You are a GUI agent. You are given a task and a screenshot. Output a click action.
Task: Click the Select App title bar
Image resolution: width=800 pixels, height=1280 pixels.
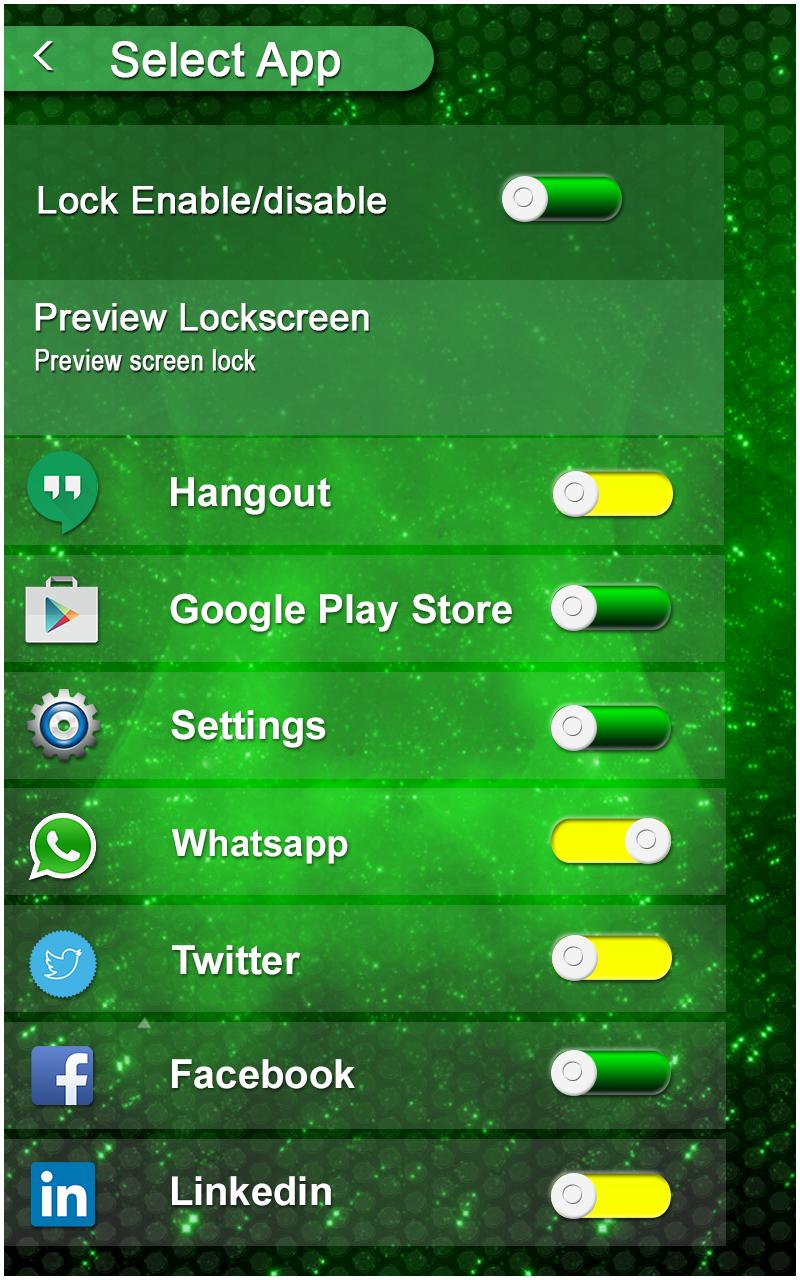click(x=227, y=60)
